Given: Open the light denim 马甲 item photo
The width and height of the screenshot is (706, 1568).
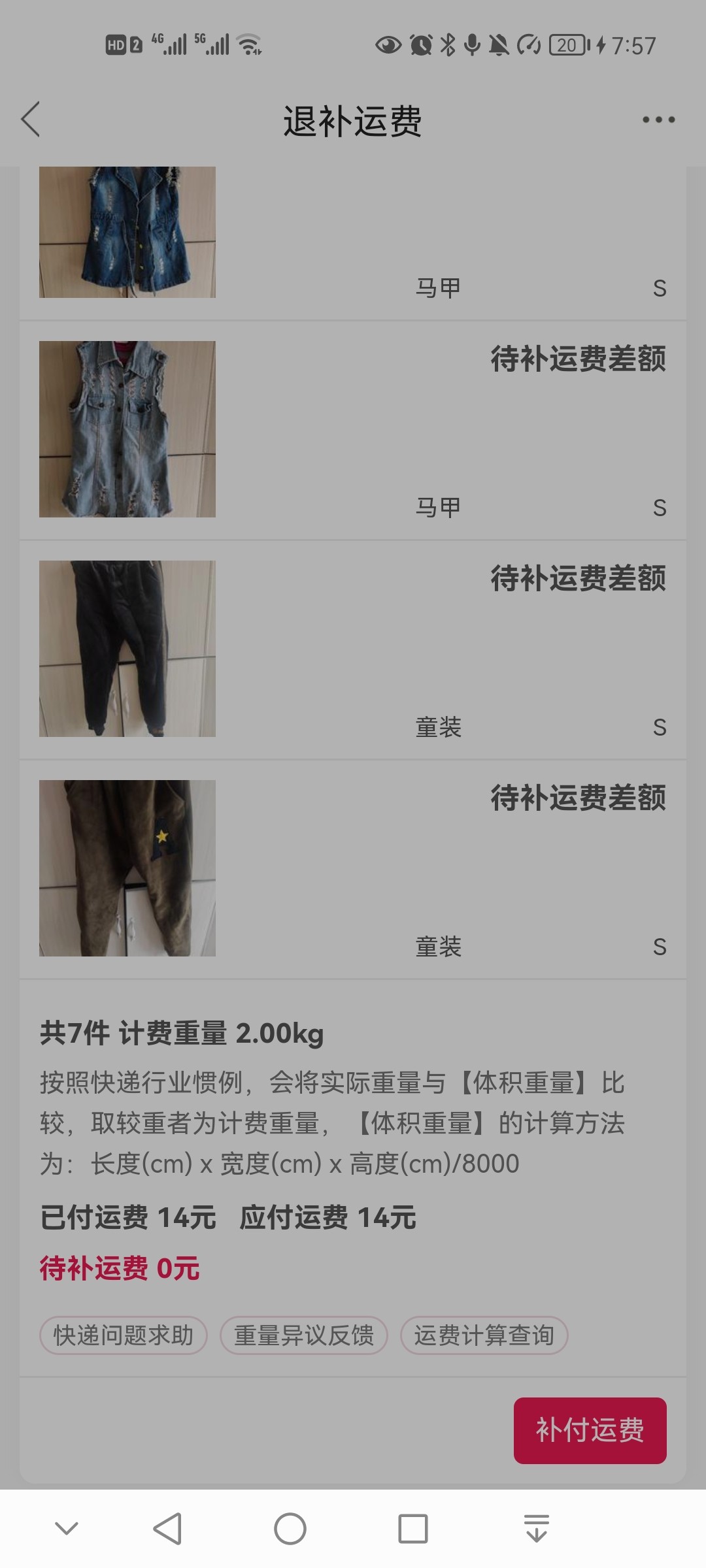Looking at the screenshot, I should [x=127, y=429].
